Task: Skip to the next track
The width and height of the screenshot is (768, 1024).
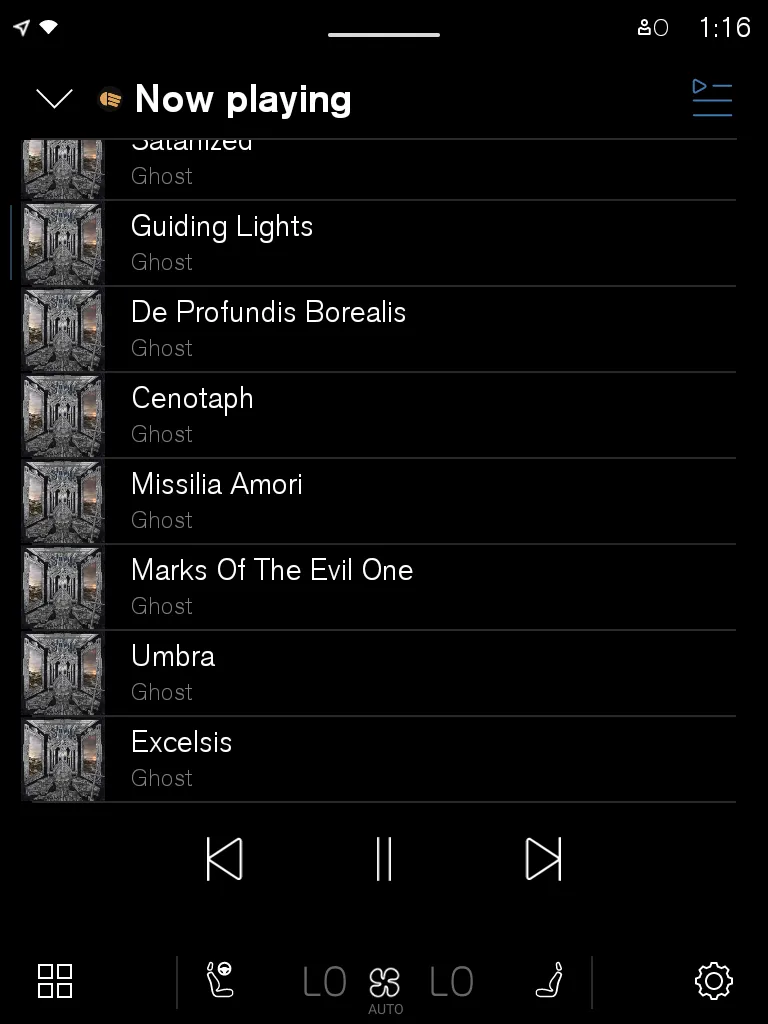Action: click(543, 859)
